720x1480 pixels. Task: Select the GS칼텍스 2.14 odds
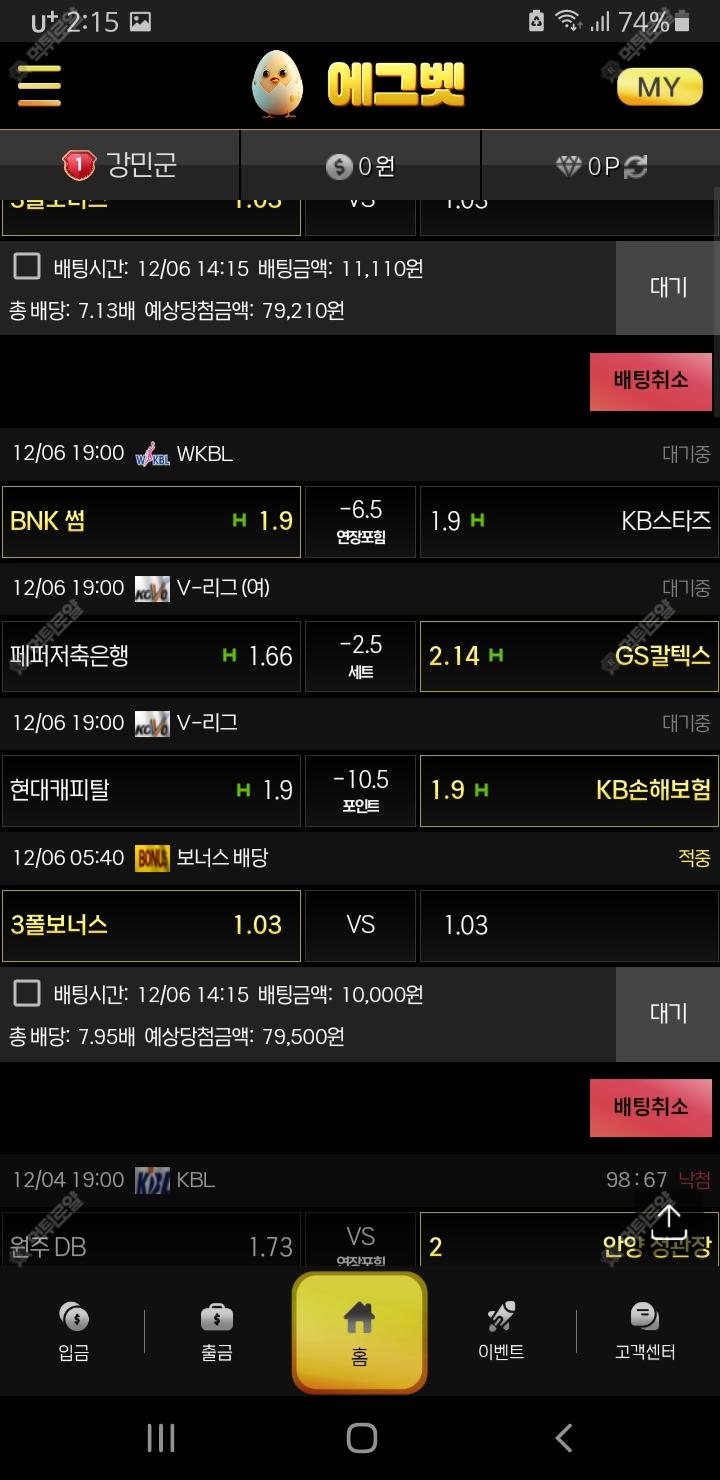point(569,656)
